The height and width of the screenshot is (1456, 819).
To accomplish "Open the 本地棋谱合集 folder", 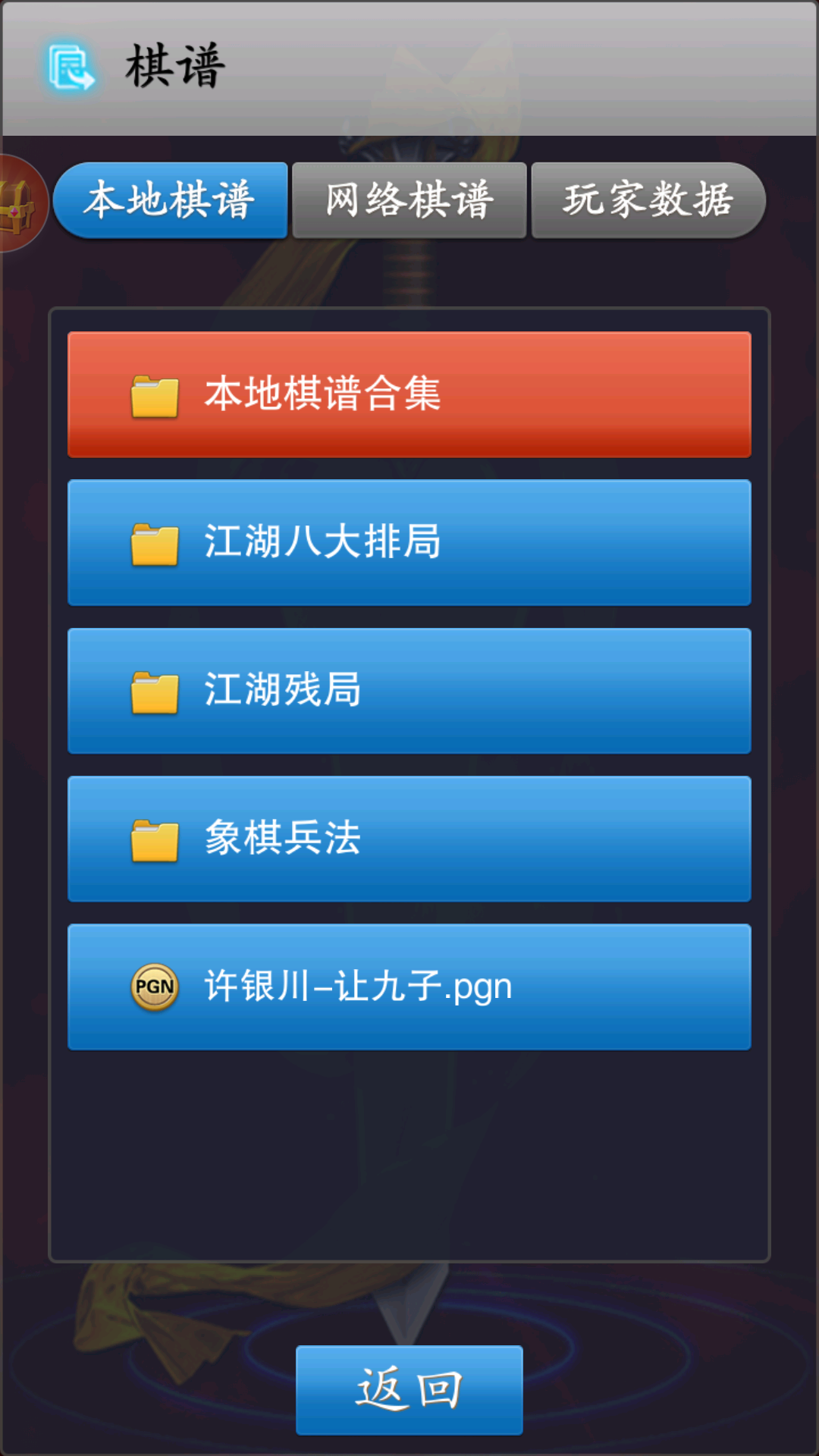I will click(x=409, y=394).
